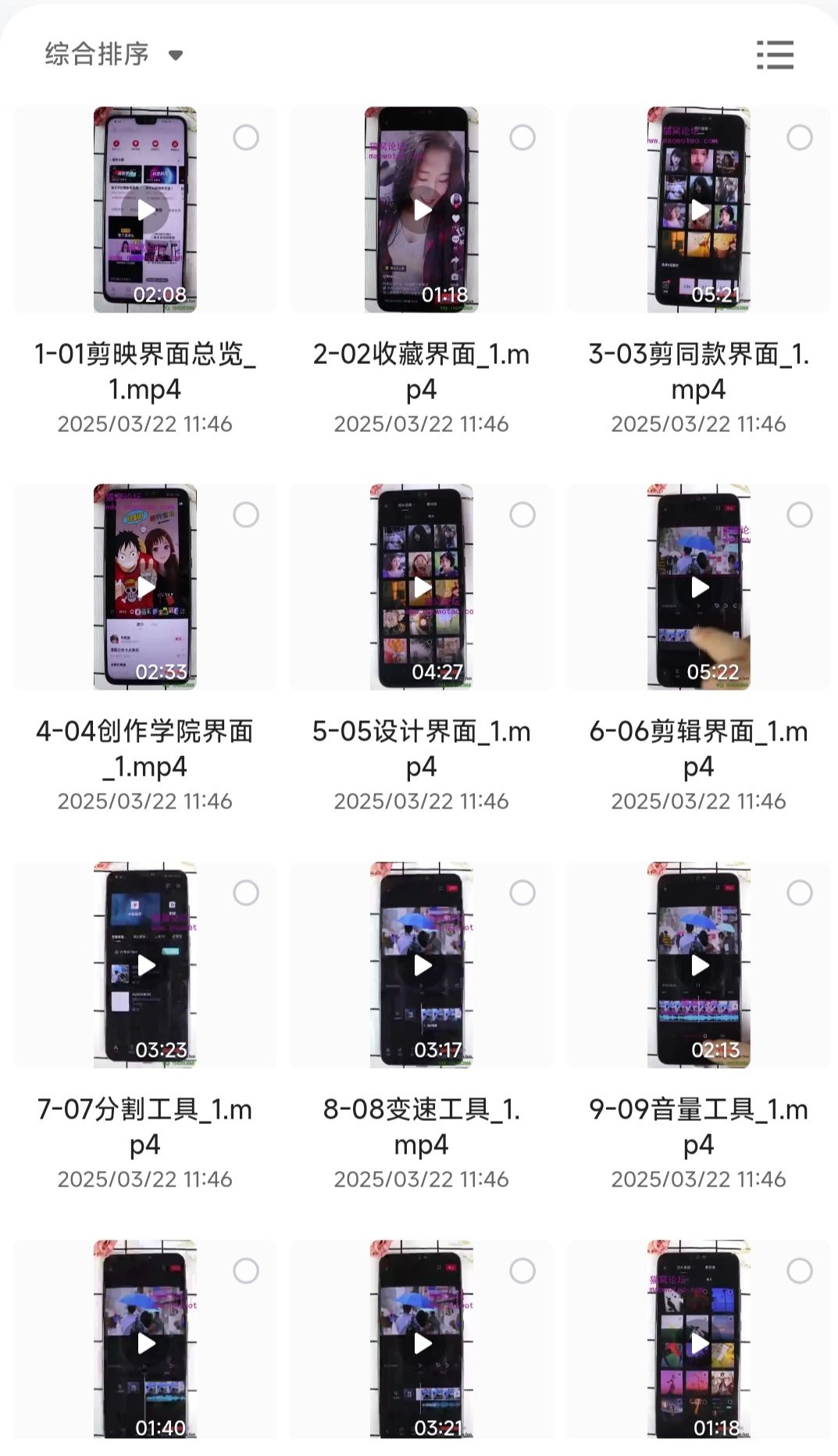Tick the checkbox on 2-02收藏界面_1.mp4
The height and width of the screenshot is (1456, 838).
point(522,137)
